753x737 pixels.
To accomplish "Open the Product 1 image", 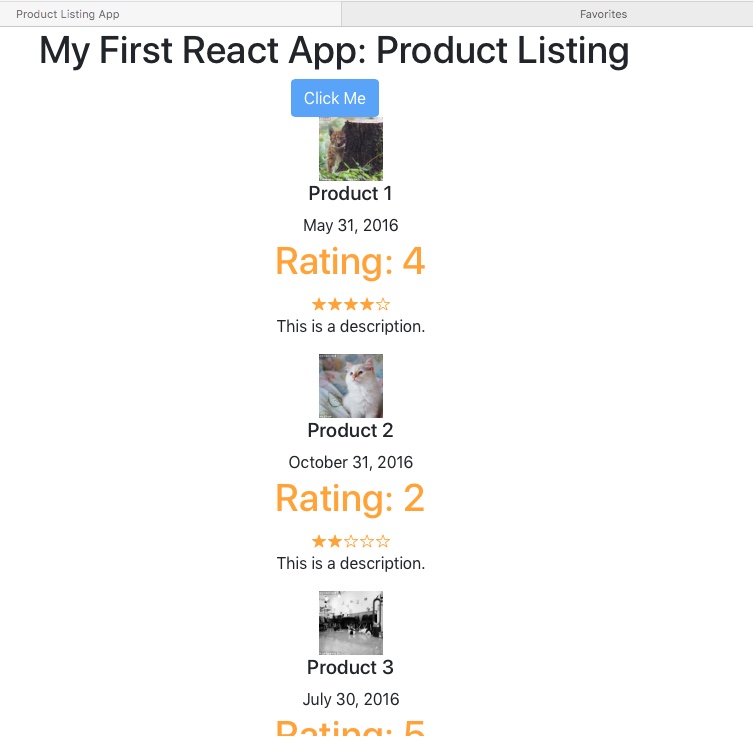I will click(351, 149).
